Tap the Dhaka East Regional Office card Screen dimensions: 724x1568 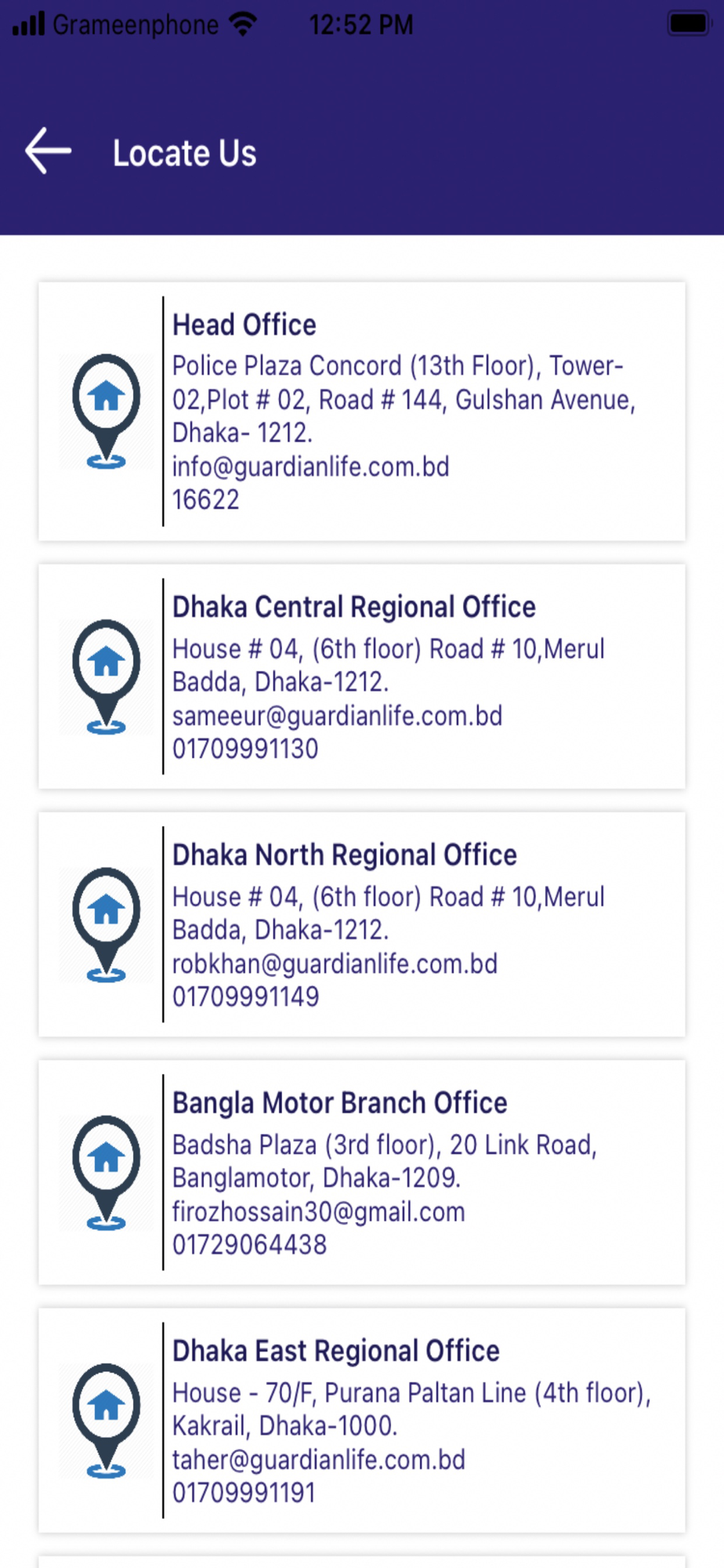[362, 1420]
